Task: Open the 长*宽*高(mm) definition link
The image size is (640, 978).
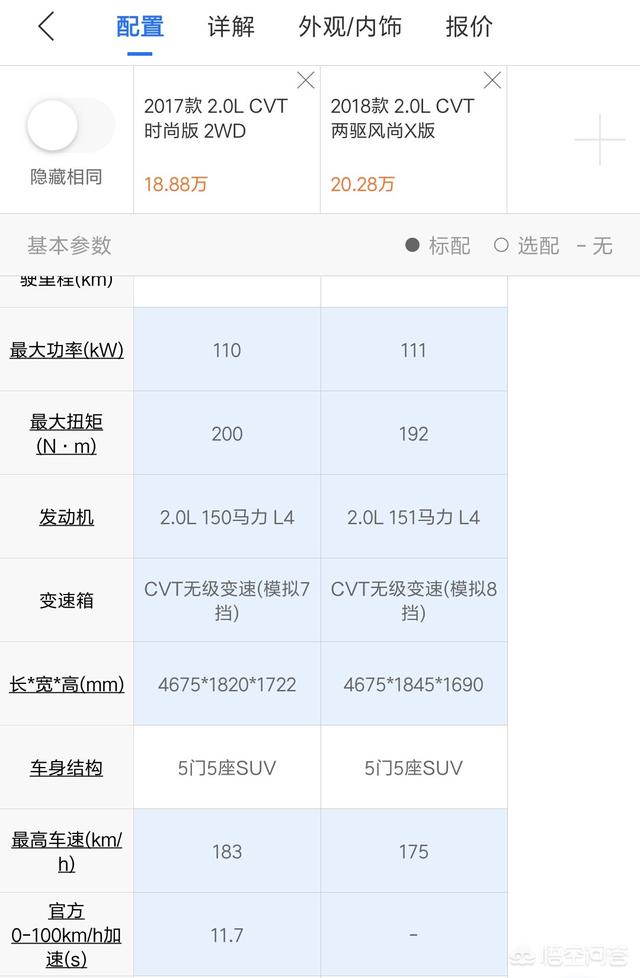Action: tap(67, 684)
